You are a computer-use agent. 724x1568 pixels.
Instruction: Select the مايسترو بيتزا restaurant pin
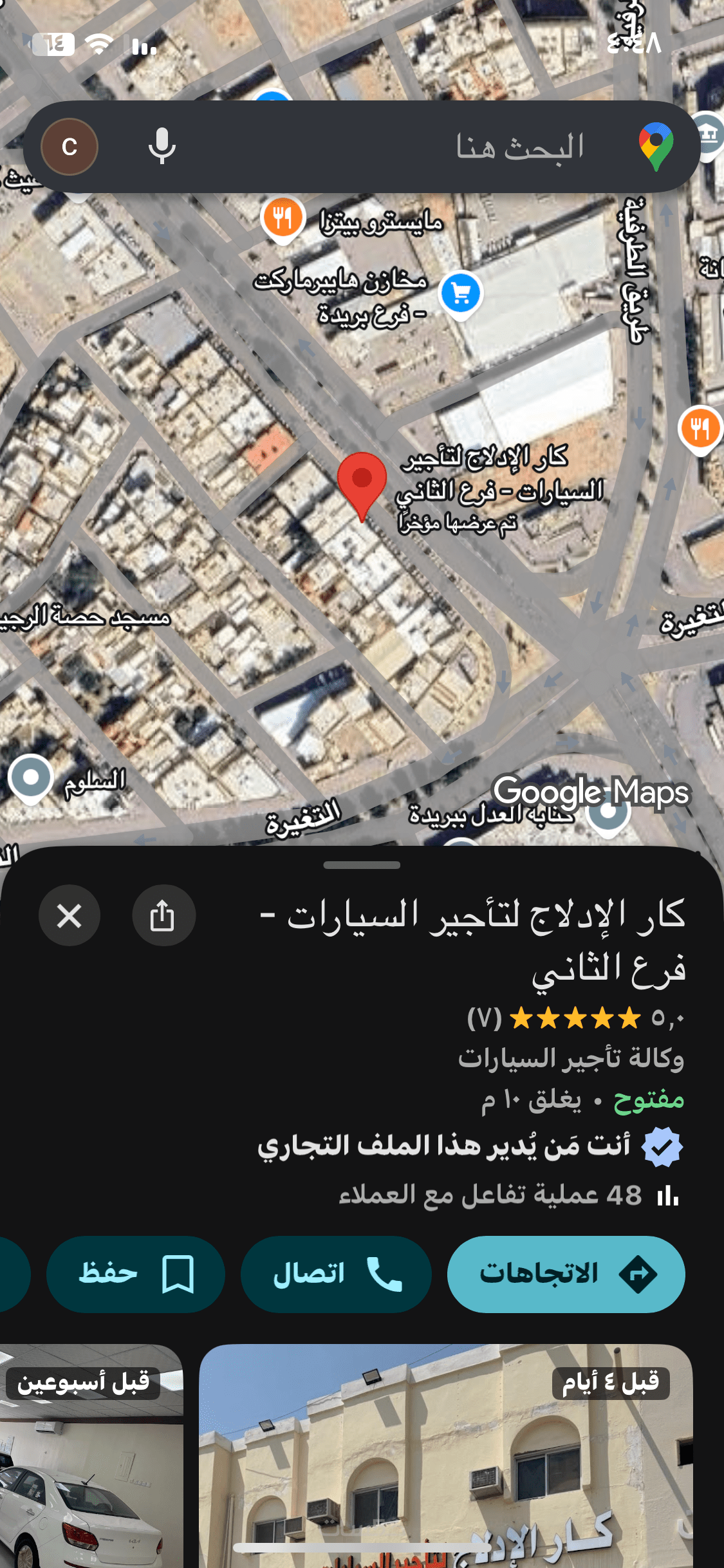283,218
